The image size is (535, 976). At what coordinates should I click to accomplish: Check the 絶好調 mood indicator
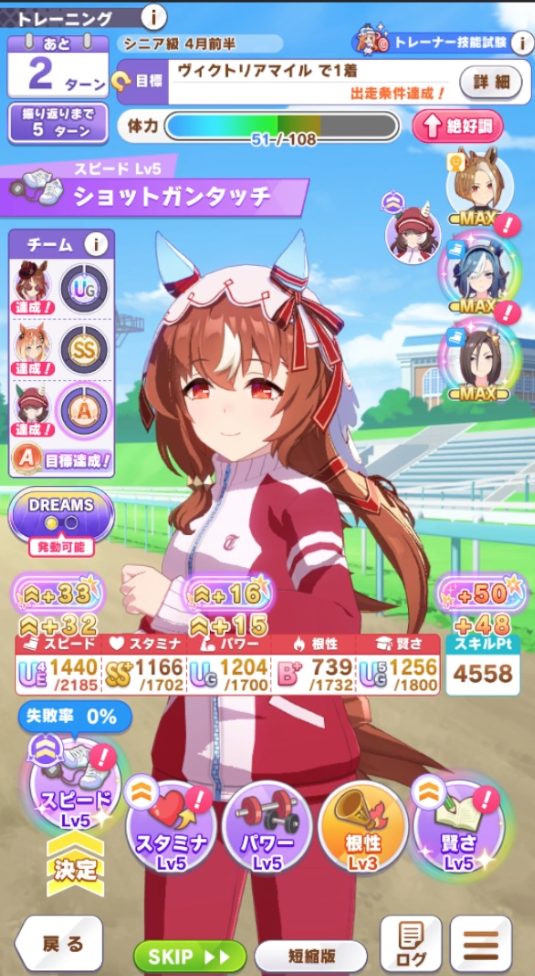(458, 127)
